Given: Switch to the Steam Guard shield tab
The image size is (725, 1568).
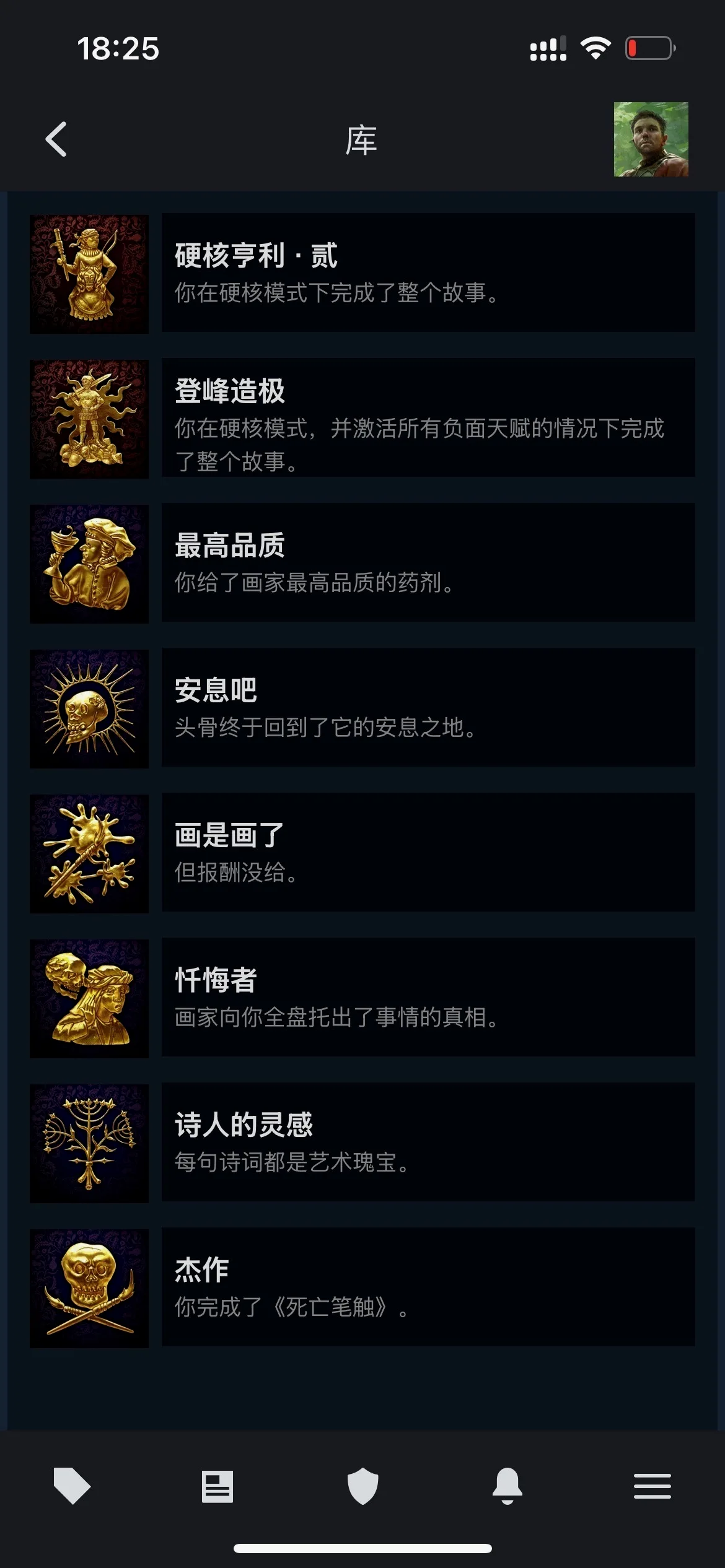Looking at the screenshot, I should pyautogui.click(x=362, y=1486).
